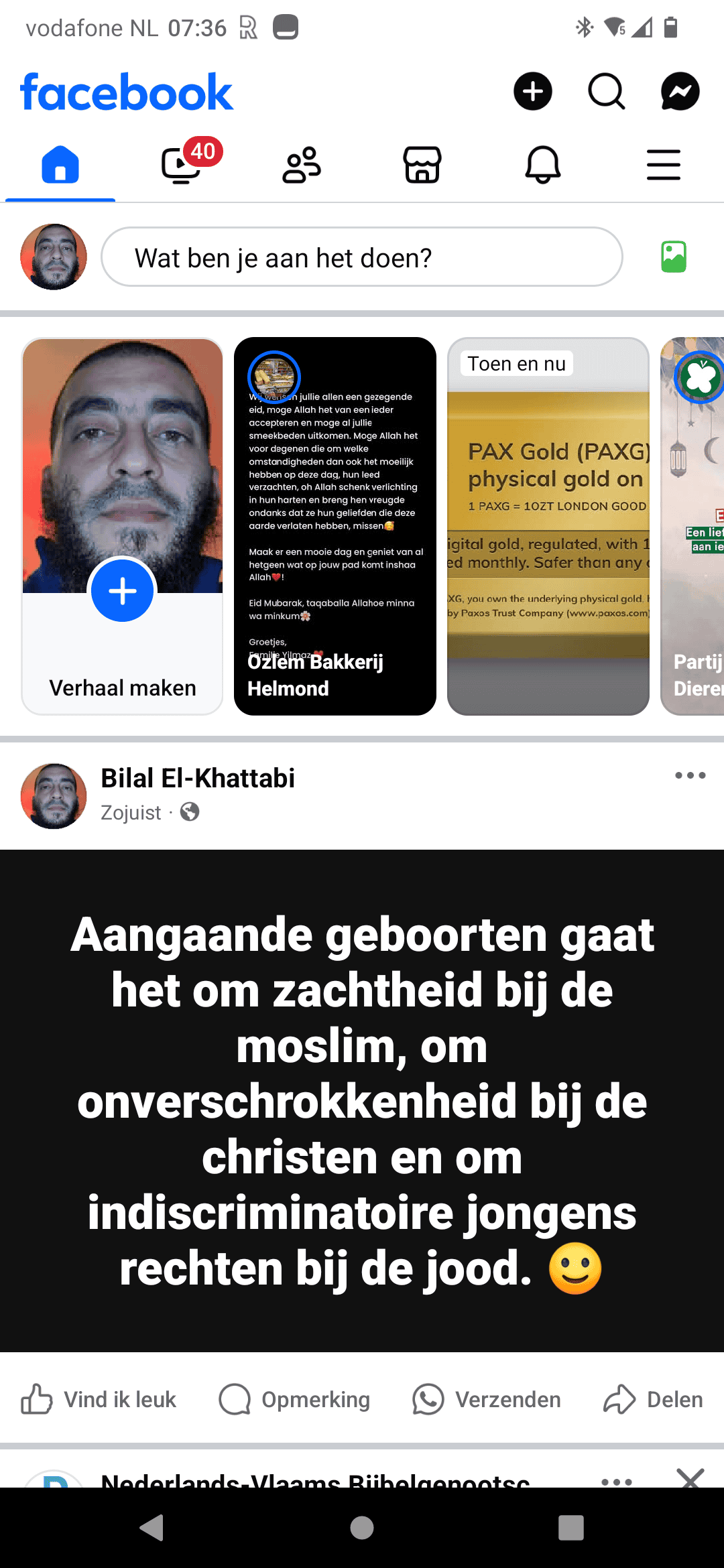The image size is (724, 1568).
Task: Dismiss the Nederlands-Vlaams Bijbelgenootschap post
Action: click(690, 1477)
